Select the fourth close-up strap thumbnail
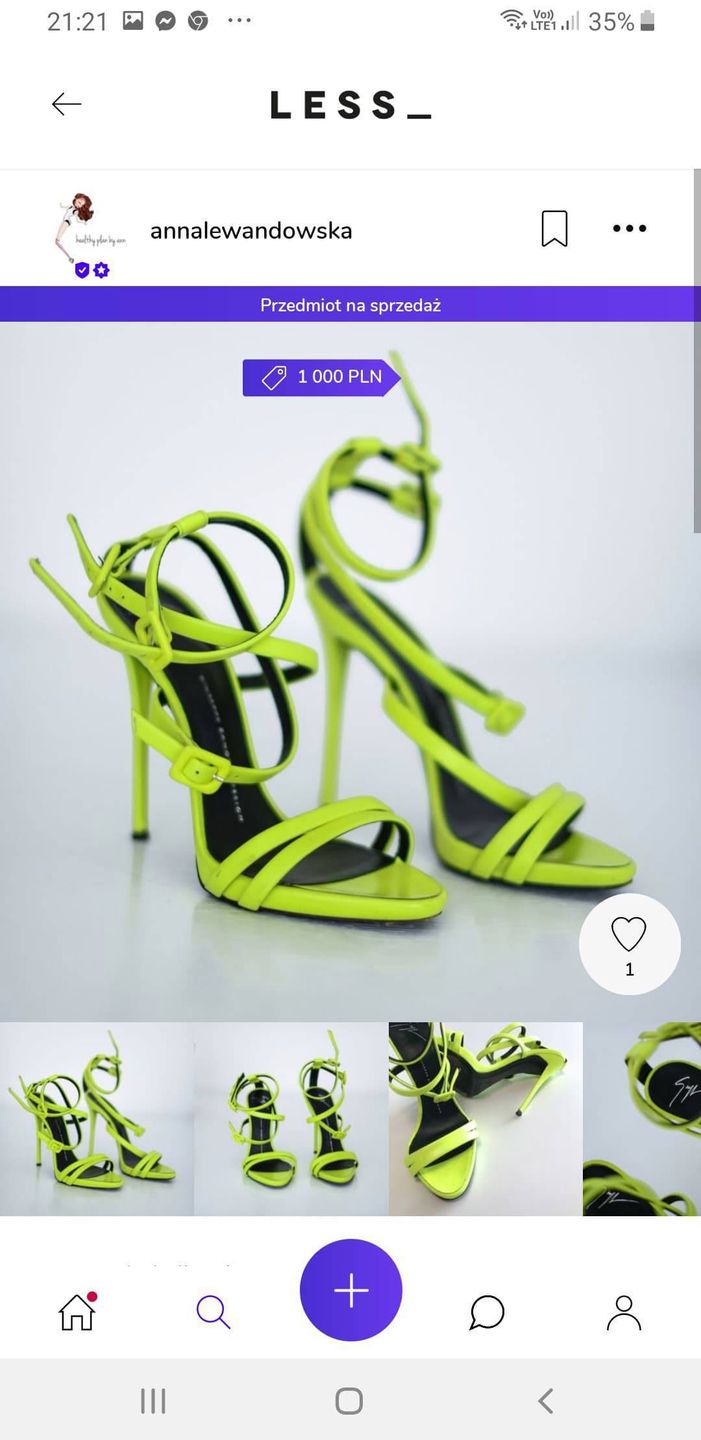The height and width of the screenshot is (1440, 701). point(642,1119)
